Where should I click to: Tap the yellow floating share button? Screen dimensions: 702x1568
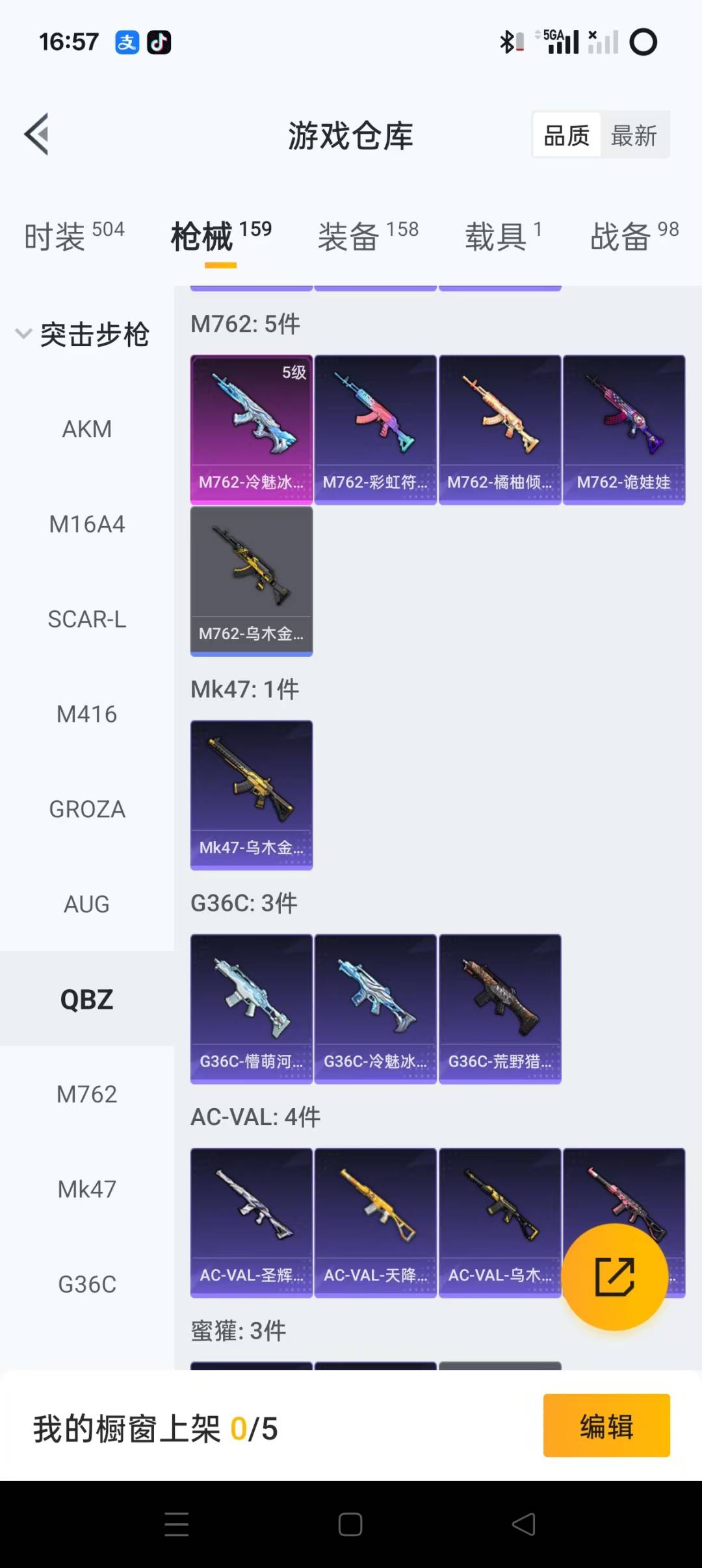point(614,1276)
